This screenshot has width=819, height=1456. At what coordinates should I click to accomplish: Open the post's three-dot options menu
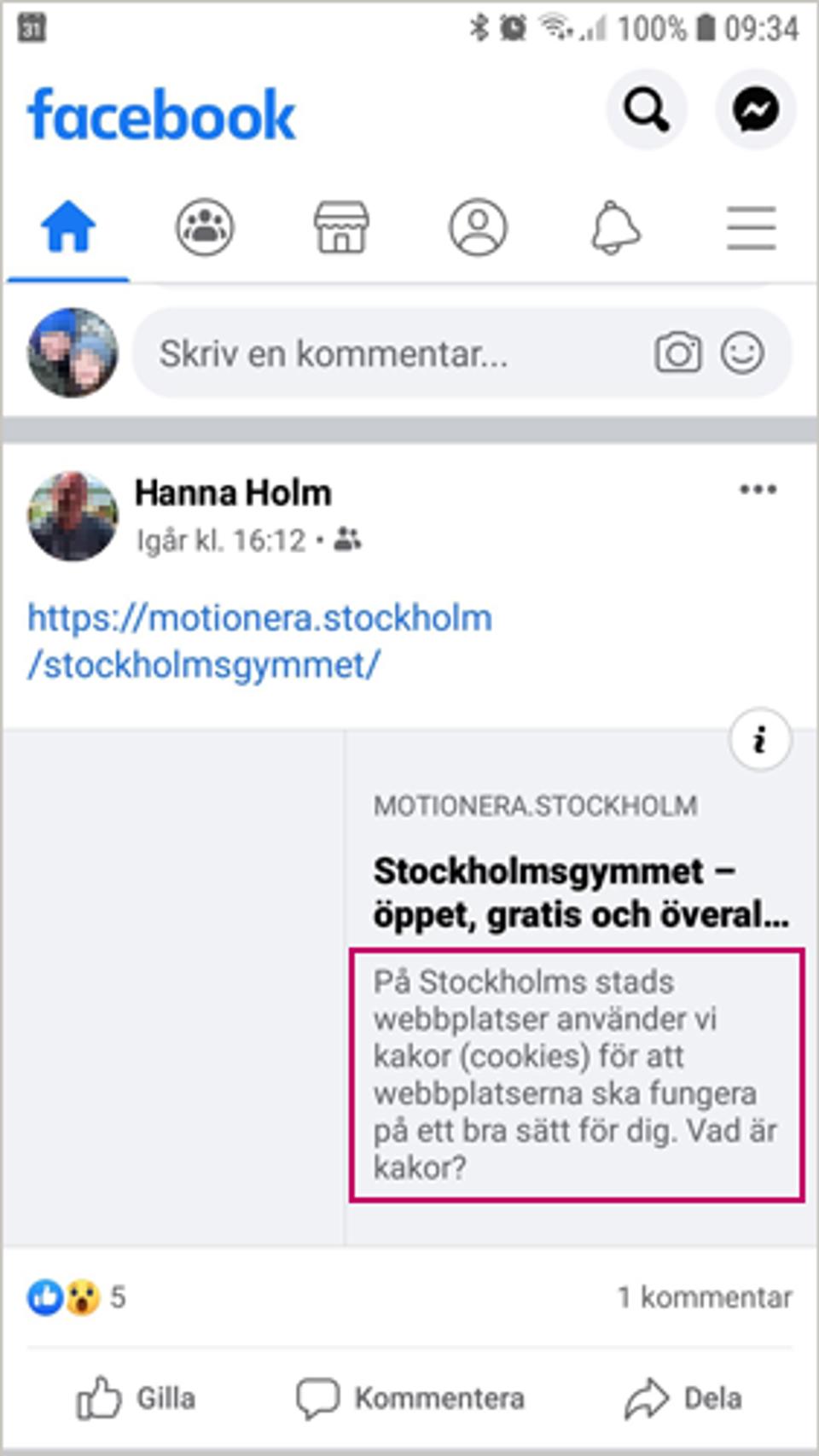[x=758, y=490]
